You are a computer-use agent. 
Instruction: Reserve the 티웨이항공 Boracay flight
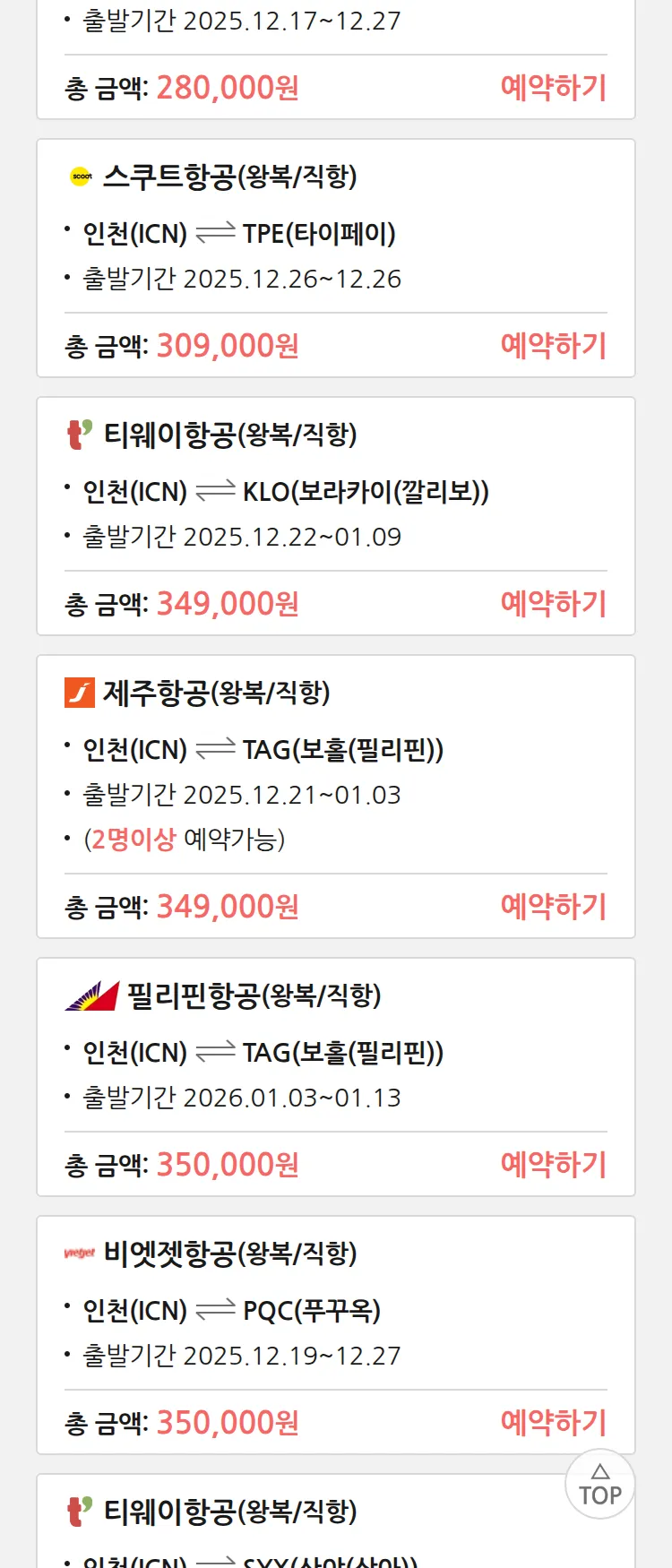(553, 604)
